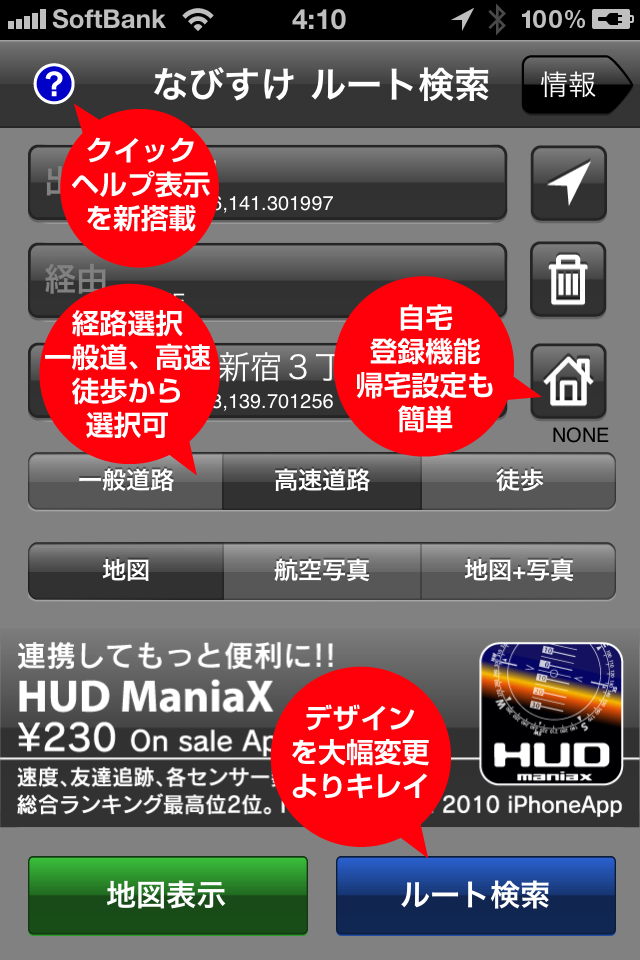This screenshot has height=960, width=640.
Task: Switch map type to 地図
Action: point(126,571)
